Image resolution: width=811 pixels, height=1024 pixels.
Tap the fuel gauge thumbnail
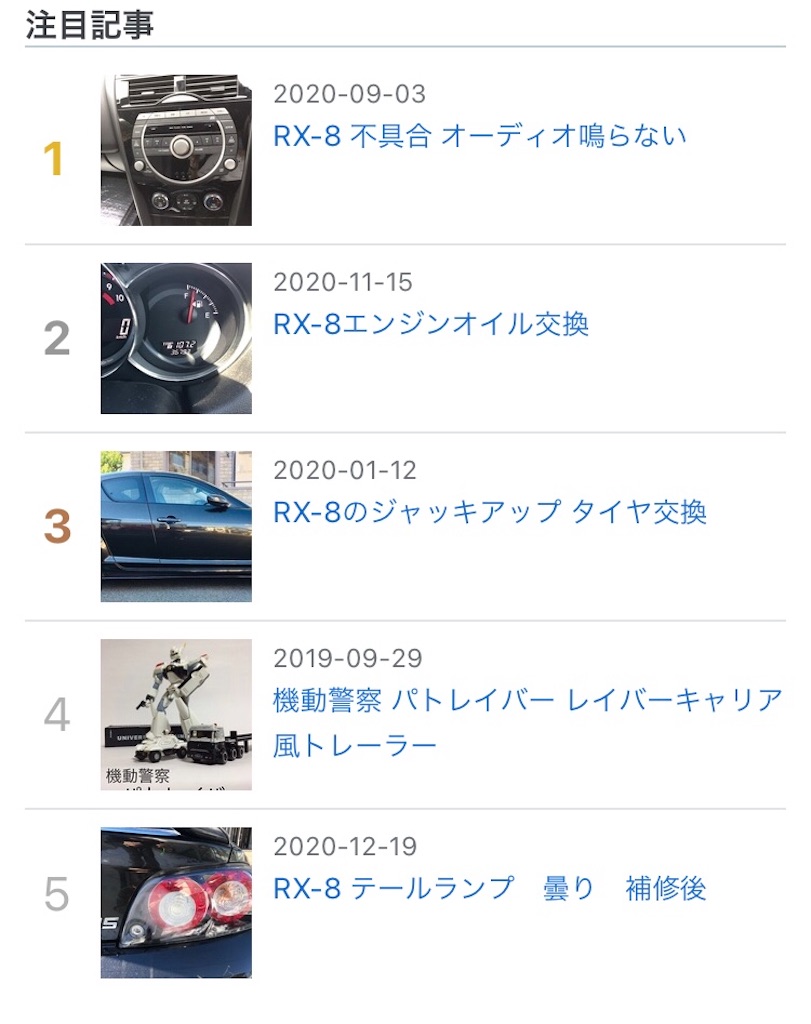[x=176, y=338]
